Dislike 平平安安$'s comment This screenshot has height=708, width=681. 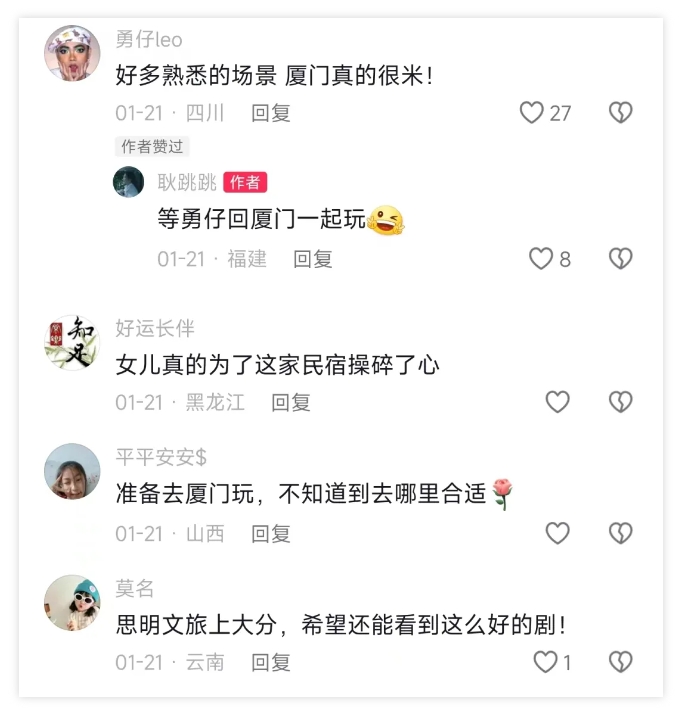point(621,533)
